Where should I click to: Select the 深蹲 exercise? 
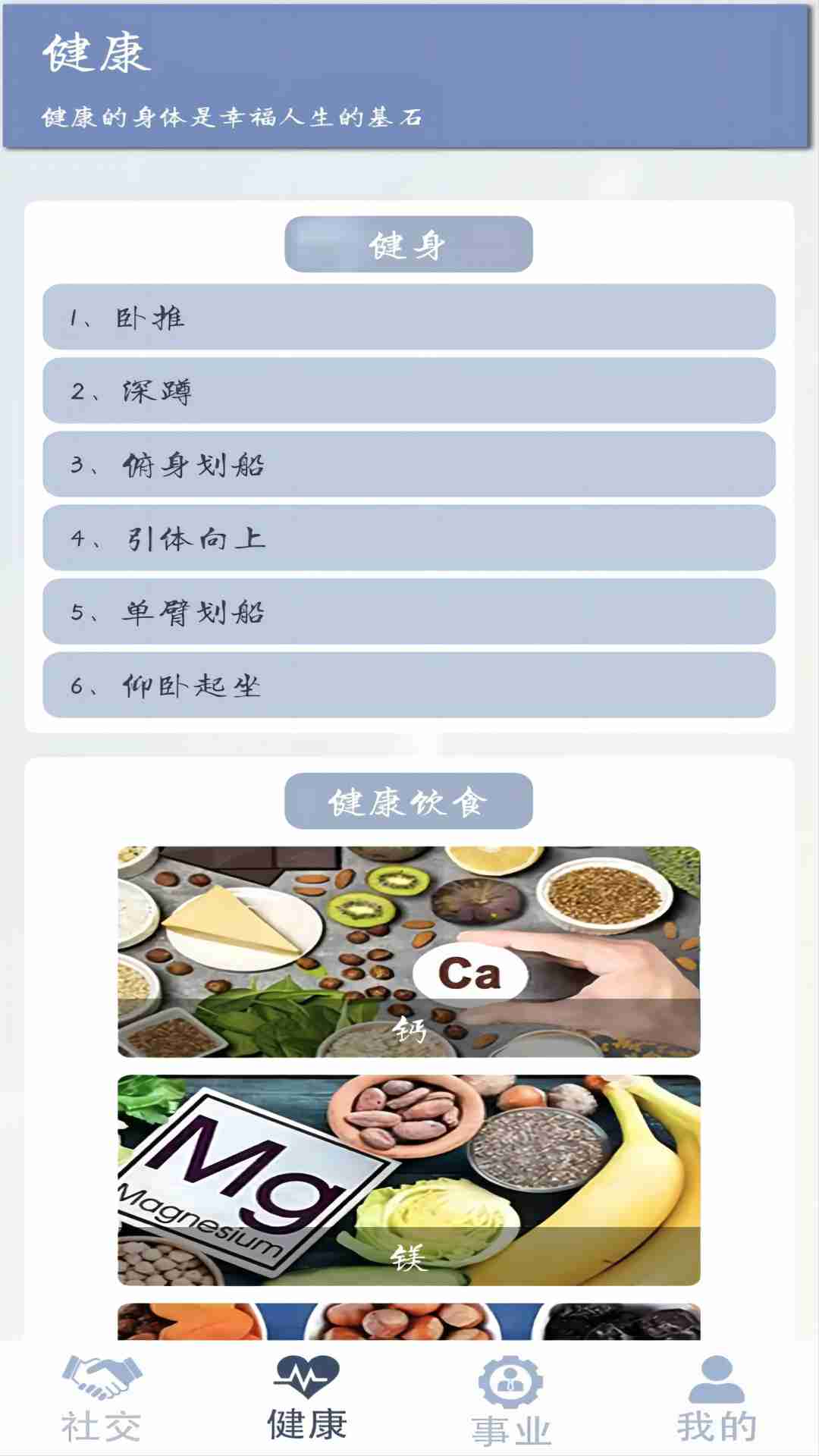pyautogui.click(x=409, y=391)
